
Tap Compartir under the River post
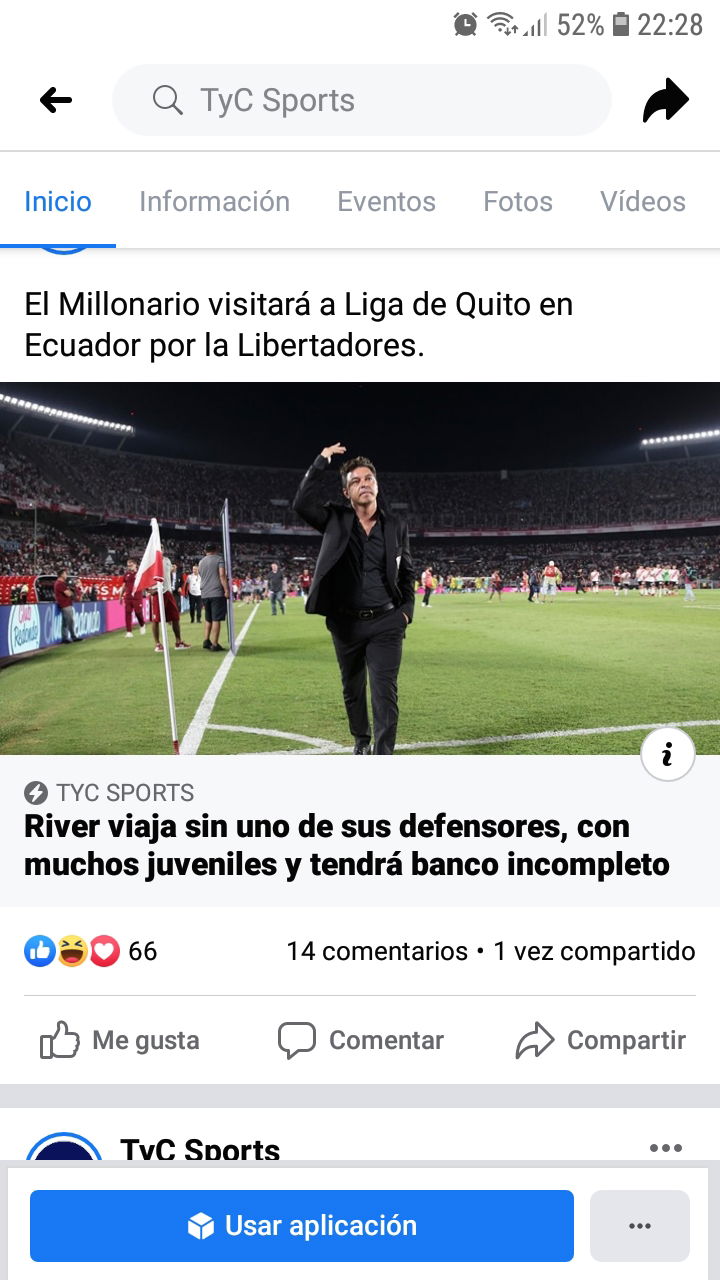coord(600,1041)
